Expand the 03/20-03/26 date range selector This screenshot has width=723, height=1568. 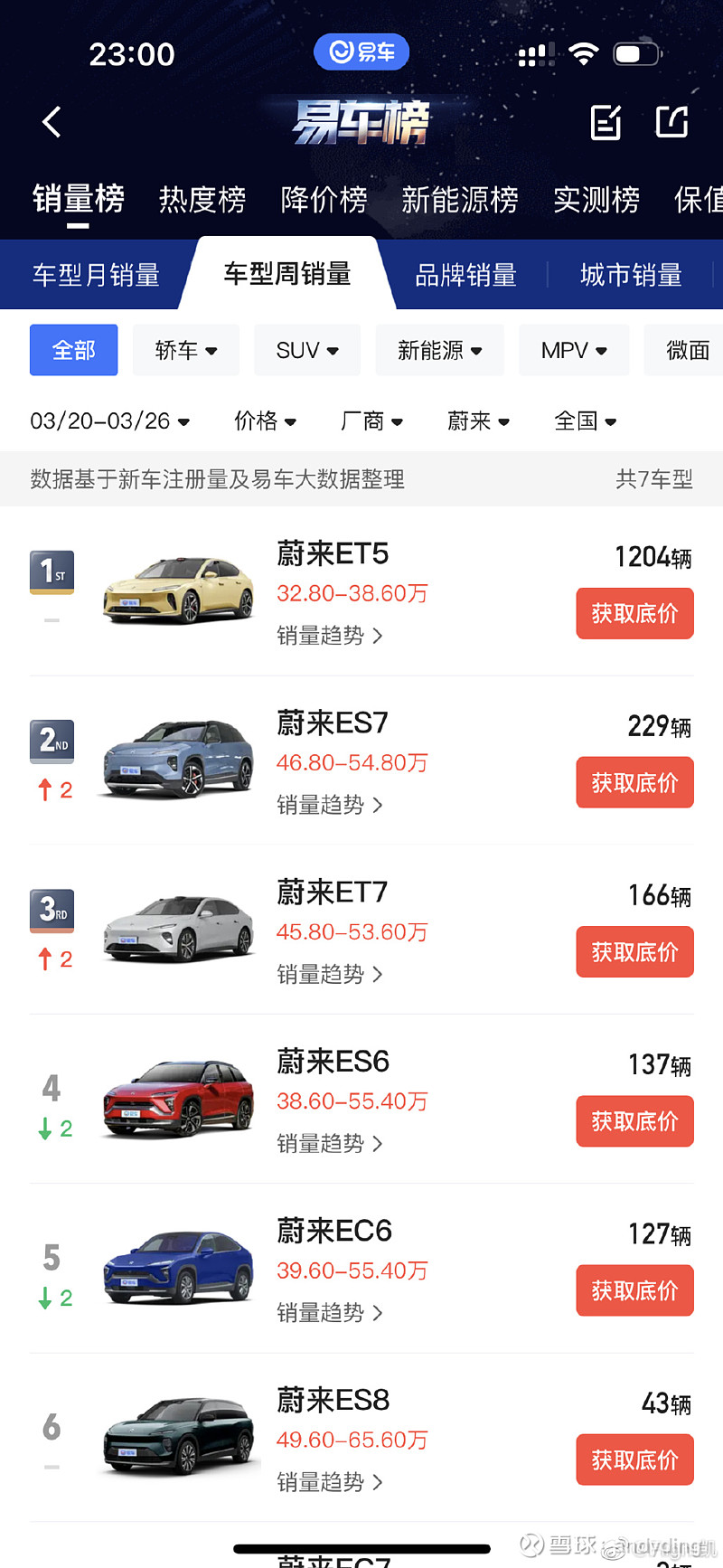pos(108,420)
